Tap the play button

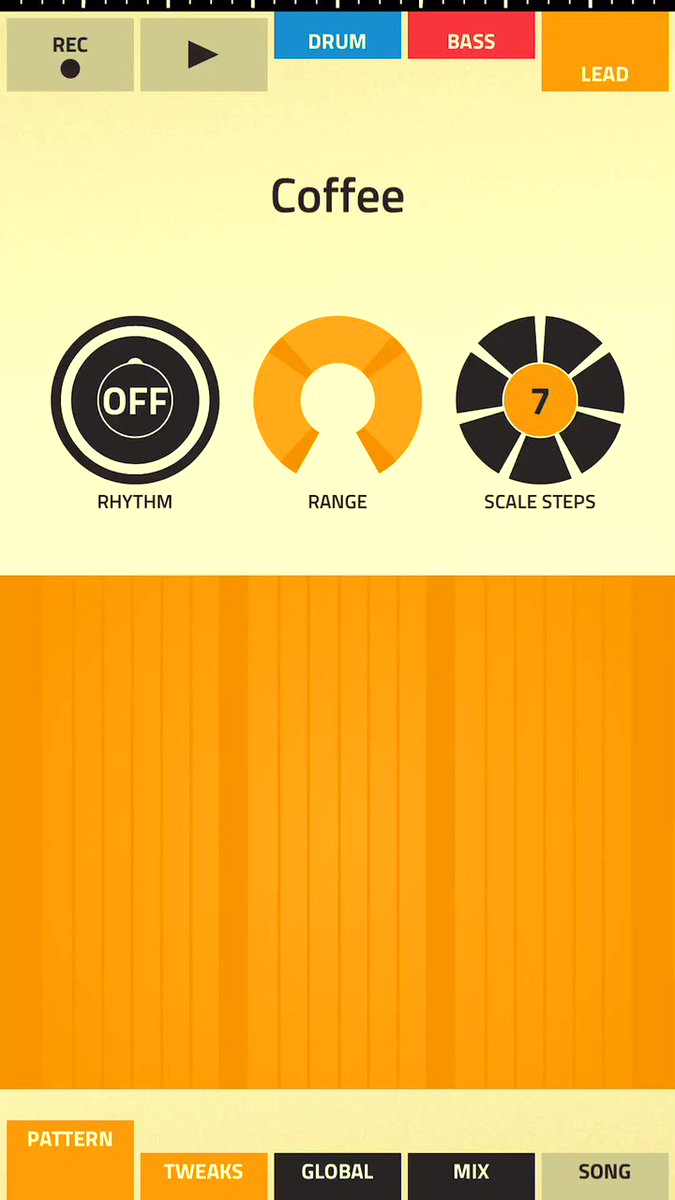point(204,55)
